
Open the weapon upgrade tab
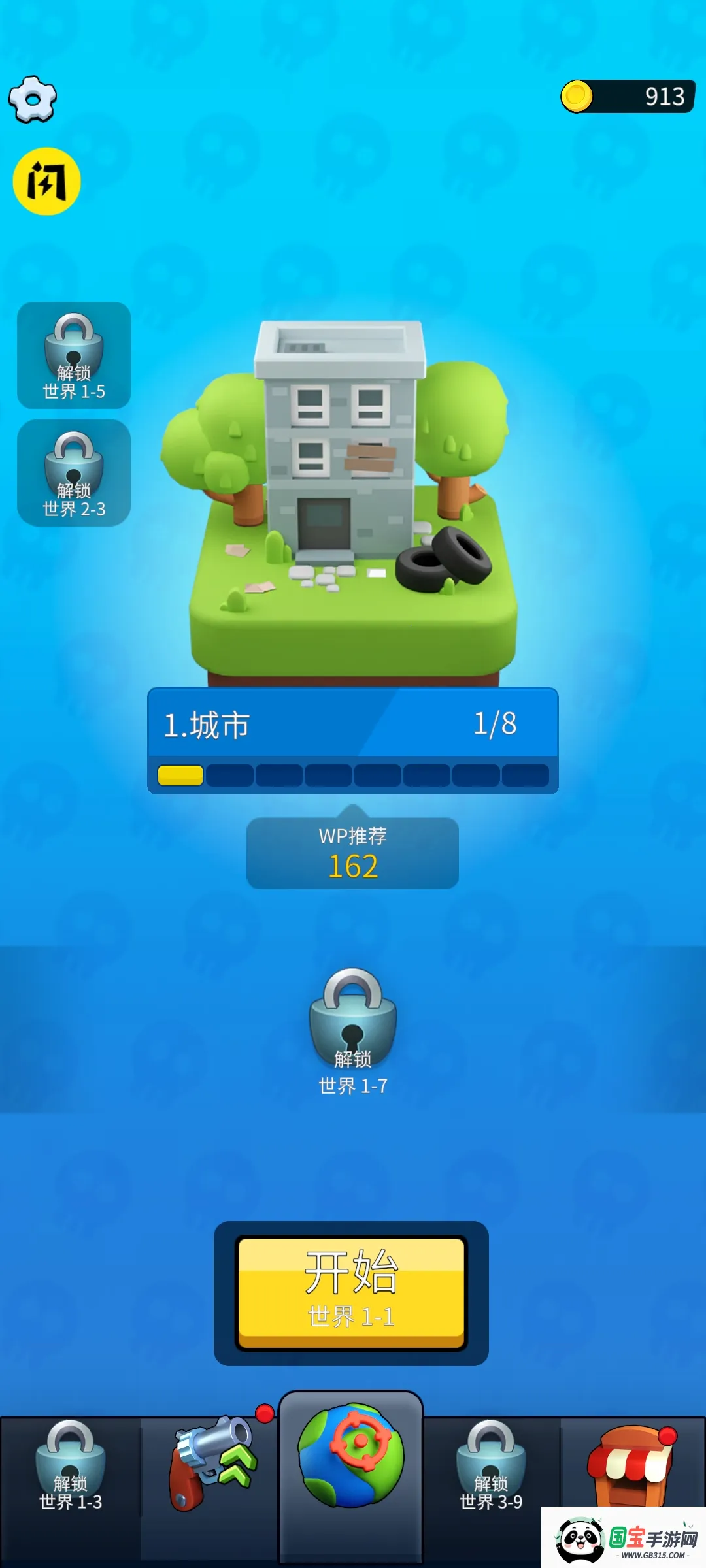(210, 1480)
